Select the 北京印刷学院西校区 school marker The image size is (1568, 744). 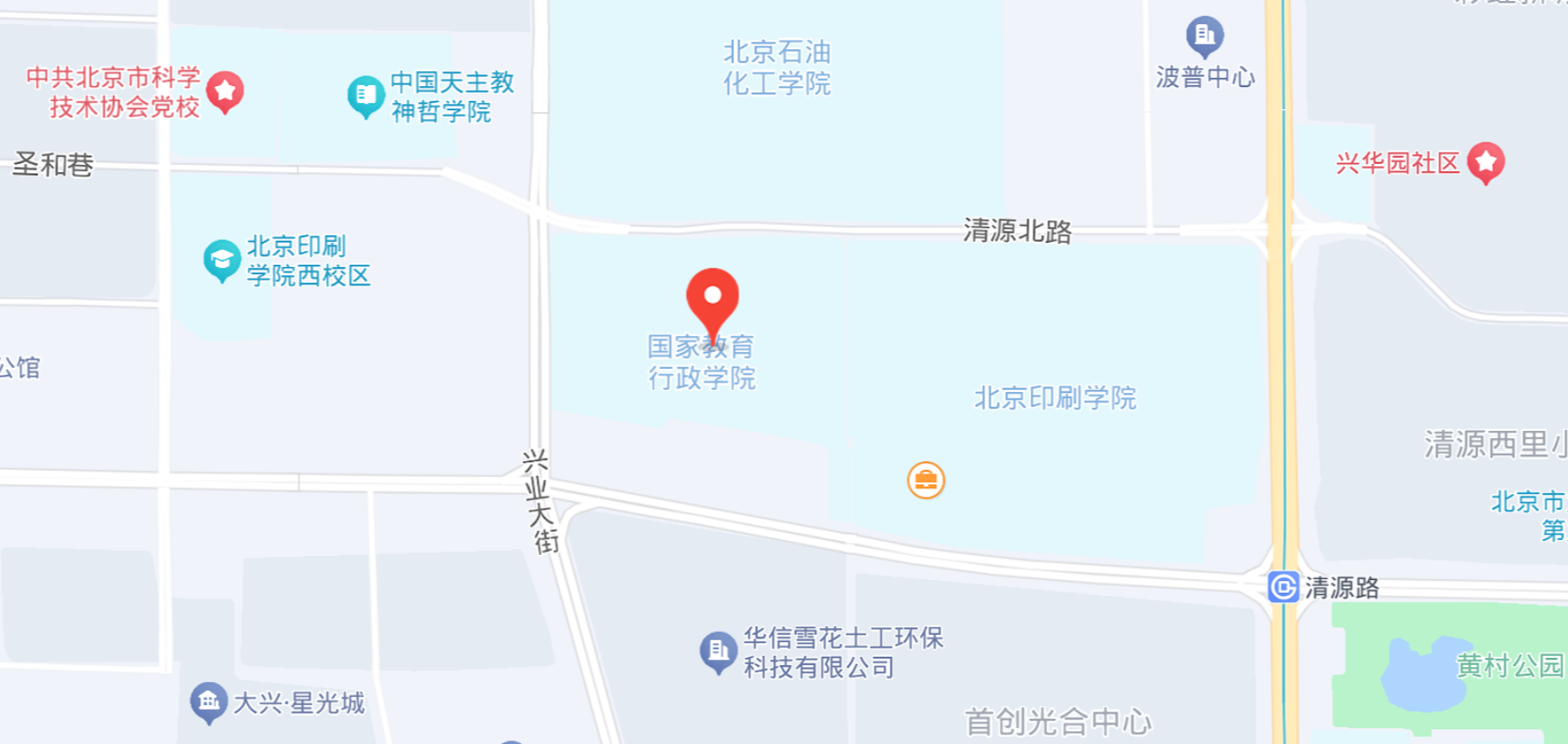click(222, 260)
